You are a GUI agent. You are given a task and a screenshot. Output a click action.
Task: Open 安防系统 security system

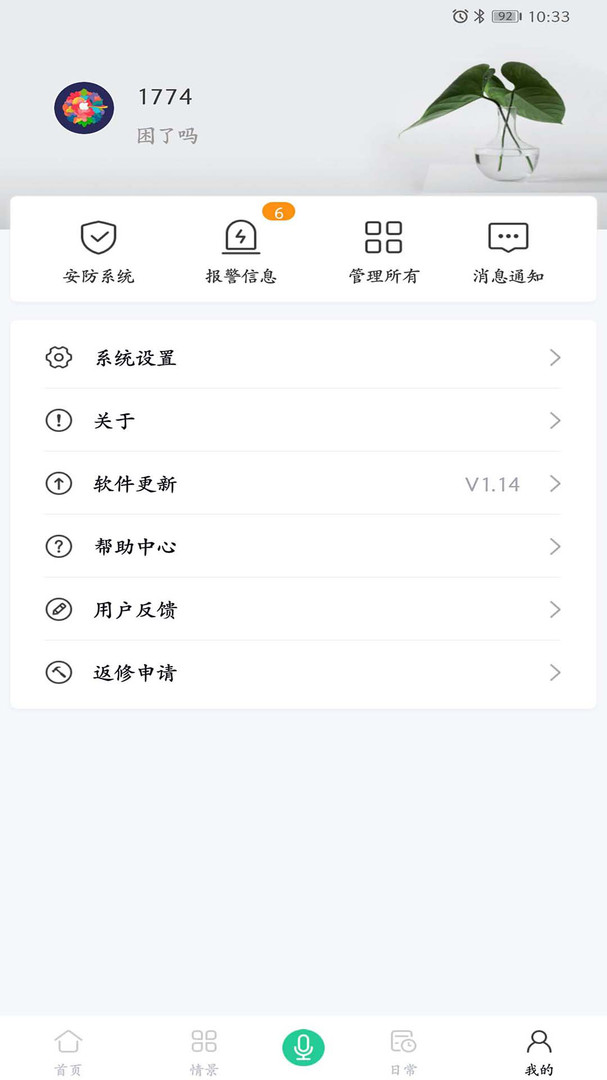(x=99, y=252)
